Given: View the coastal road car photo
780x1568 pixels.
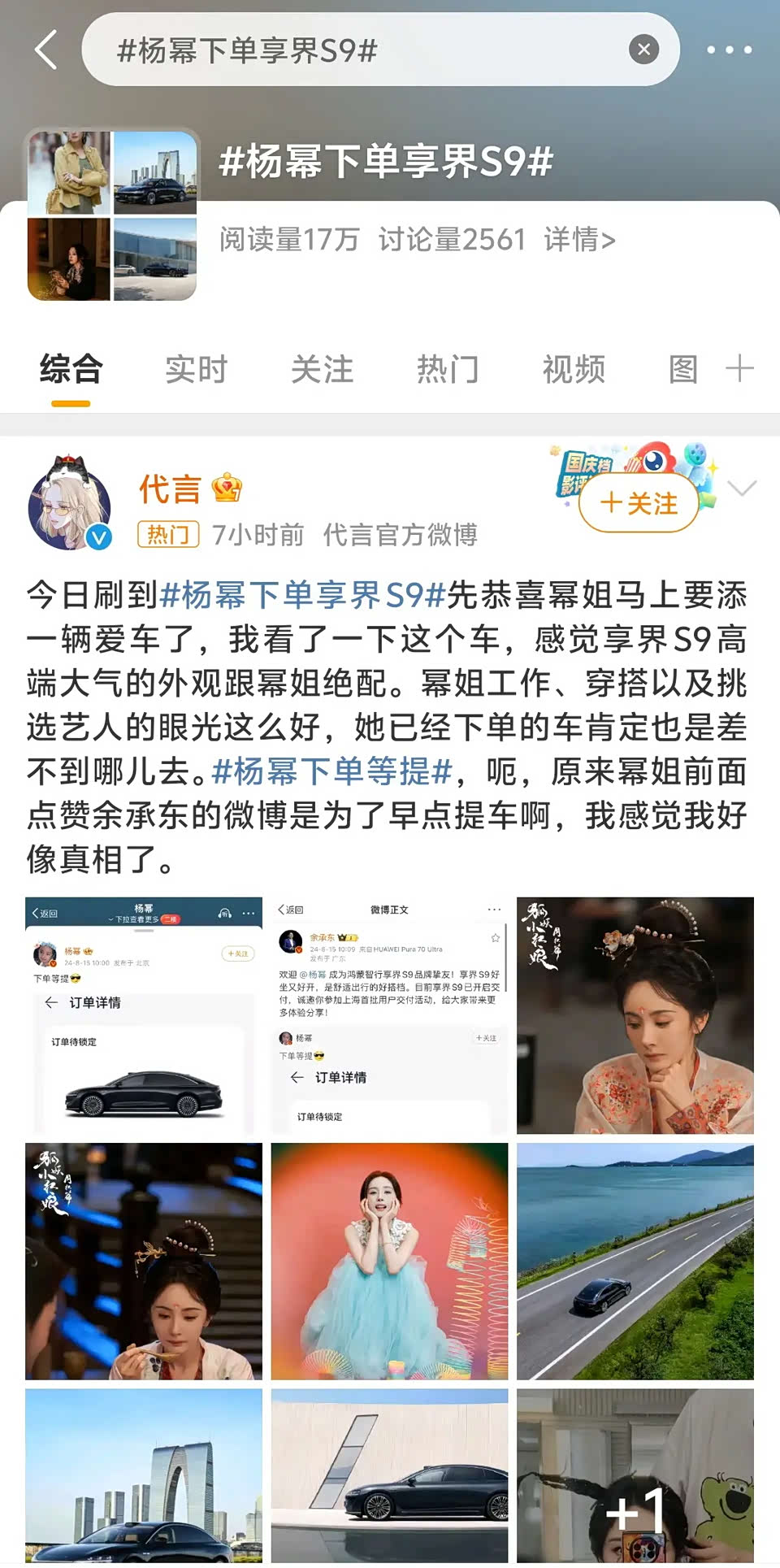Looking at the screenshot, I should coord(635,1261).
